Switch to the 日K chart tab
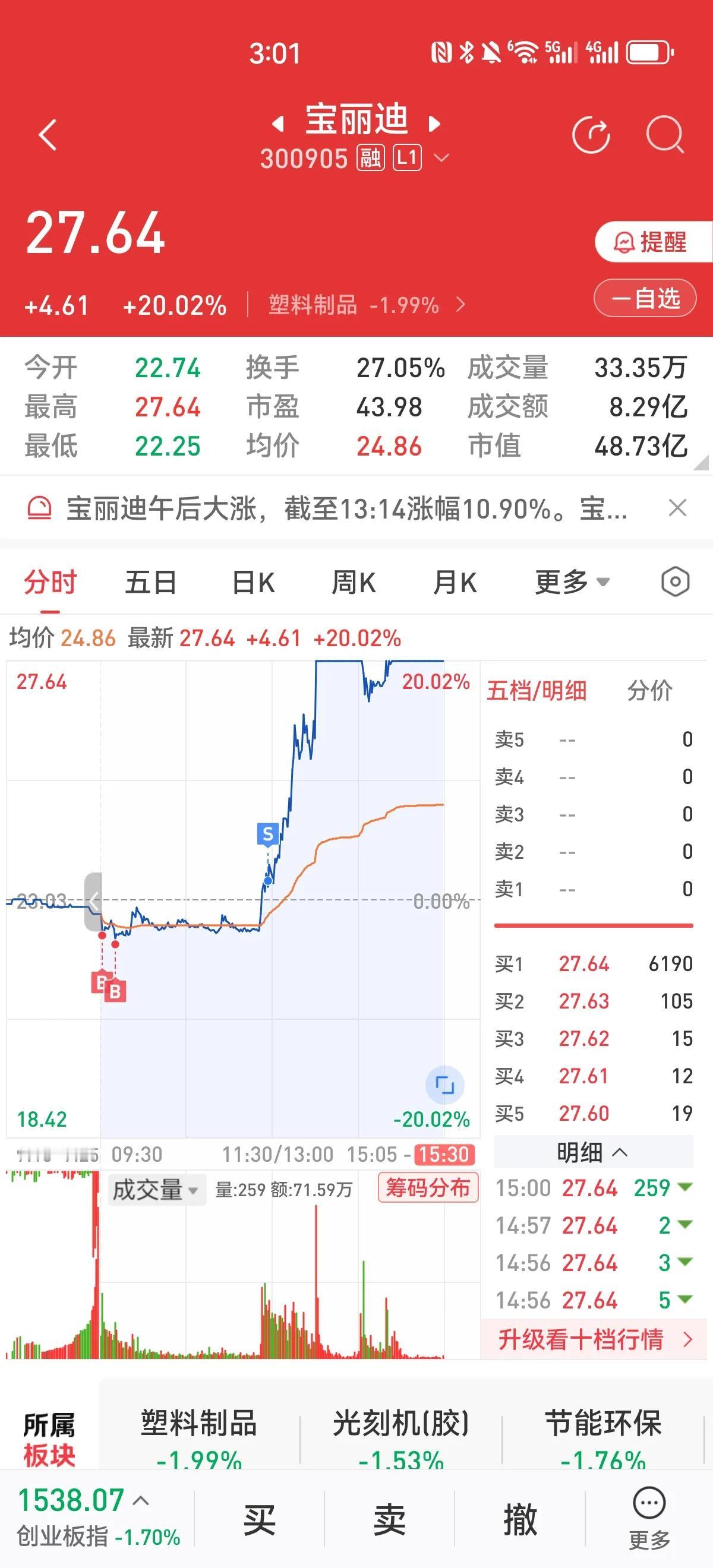The height and width of the screenshot is (1568, 713). (x=253, y=583)
